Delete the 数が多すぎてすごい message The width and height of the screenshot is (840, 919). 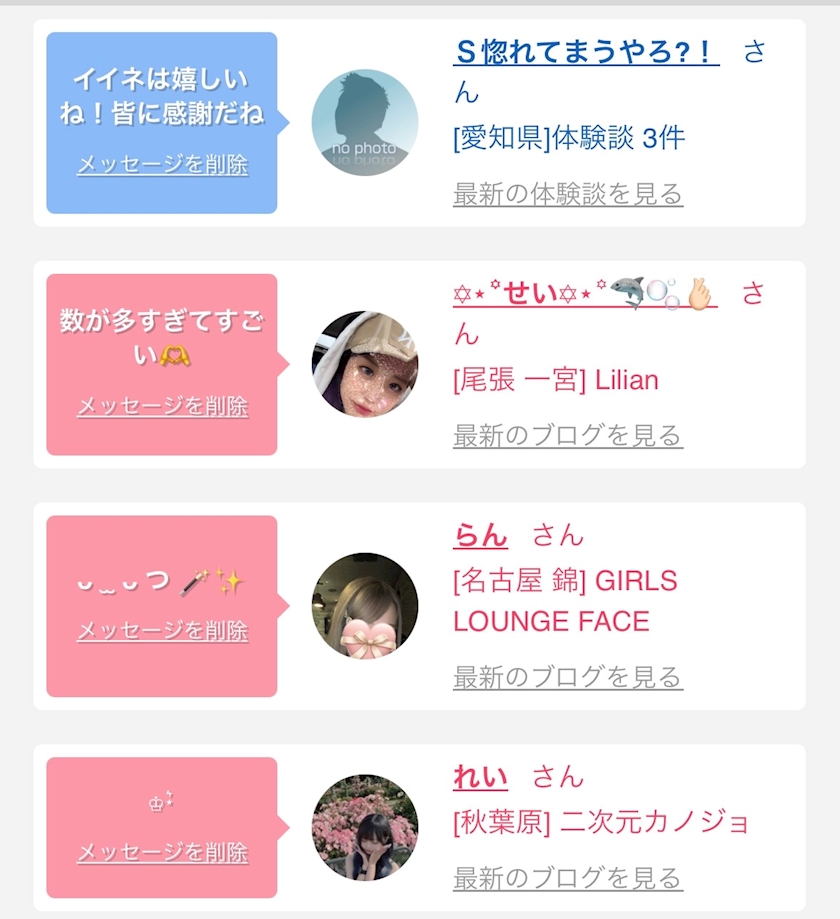click(x=163, y=406)
